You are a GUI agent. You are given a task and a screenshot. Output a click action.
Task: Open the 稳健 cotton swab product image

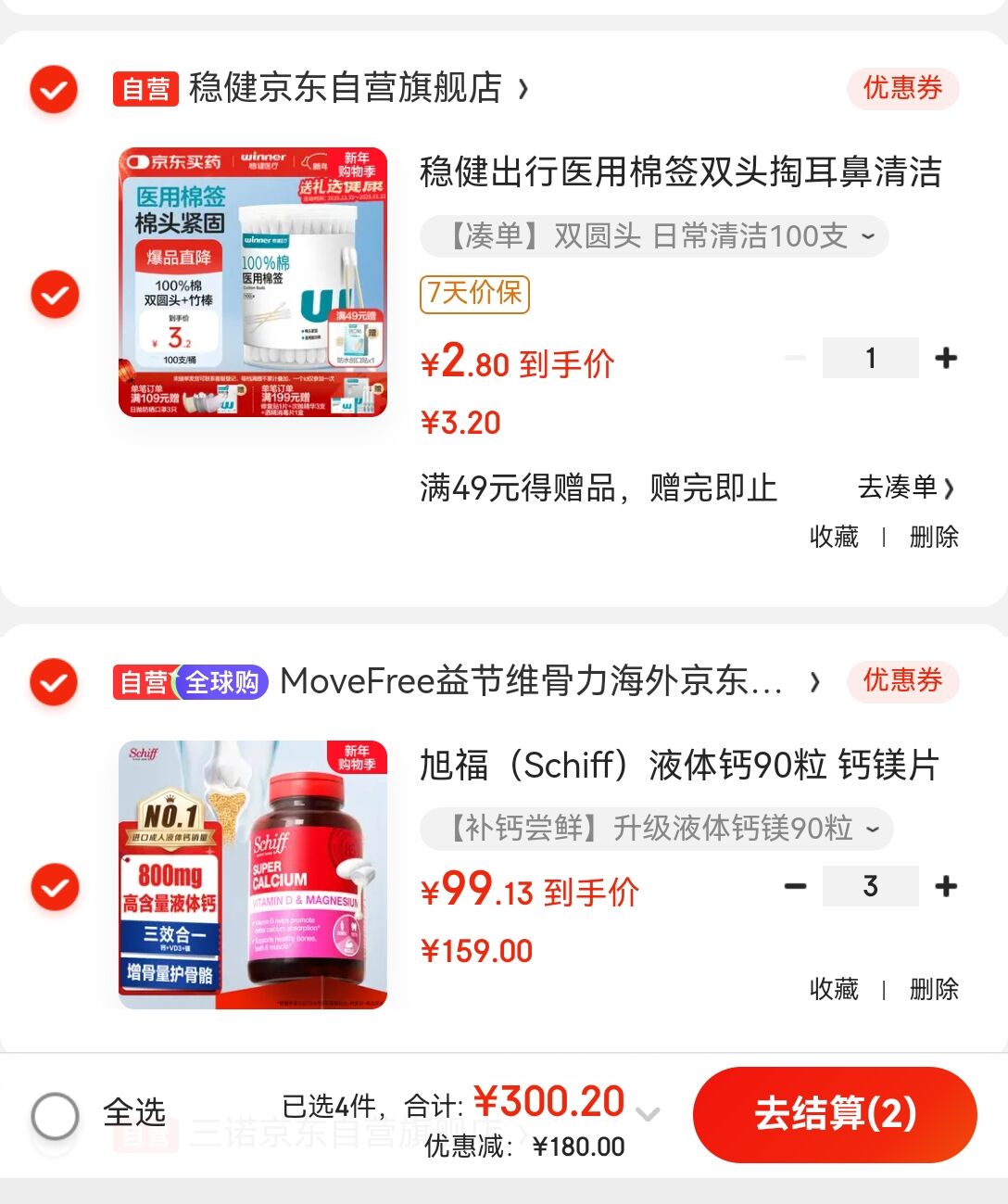tap(253, 283)
